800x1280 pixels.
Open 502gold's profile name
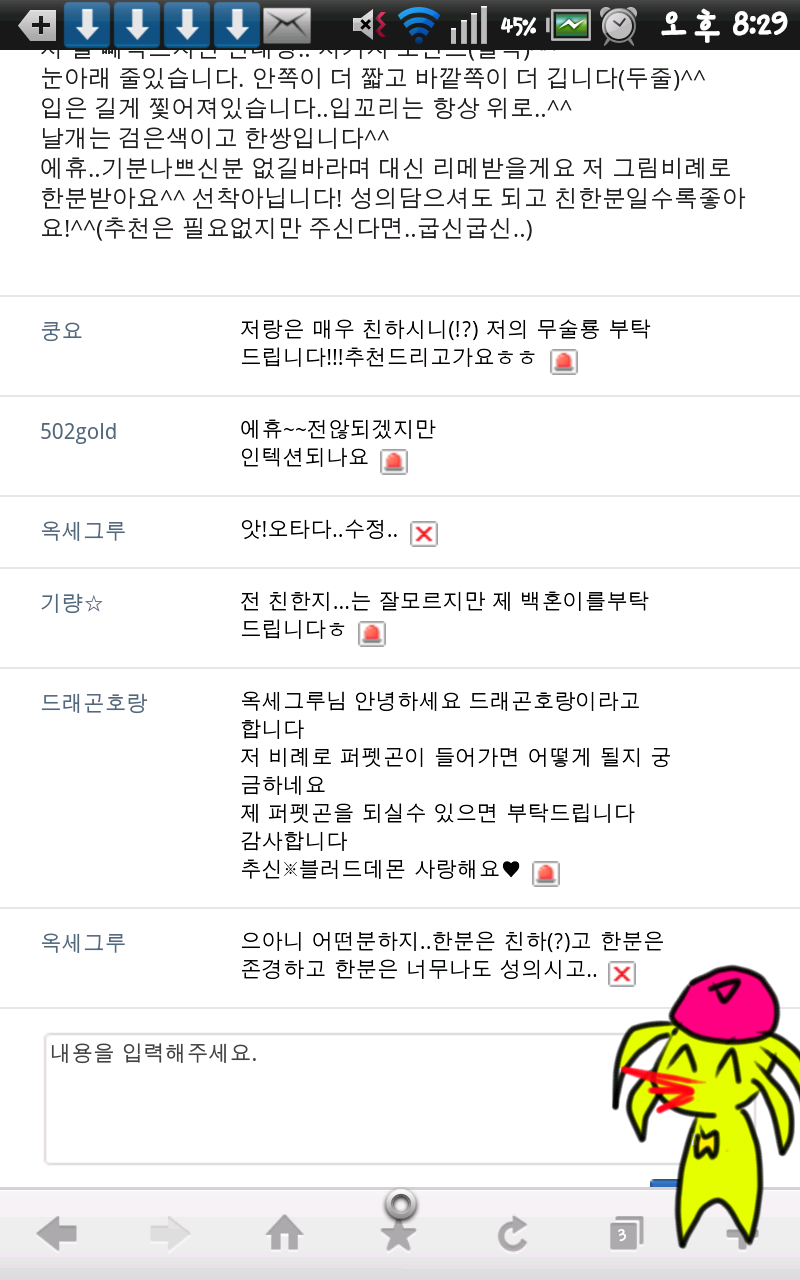coord(78,431)
